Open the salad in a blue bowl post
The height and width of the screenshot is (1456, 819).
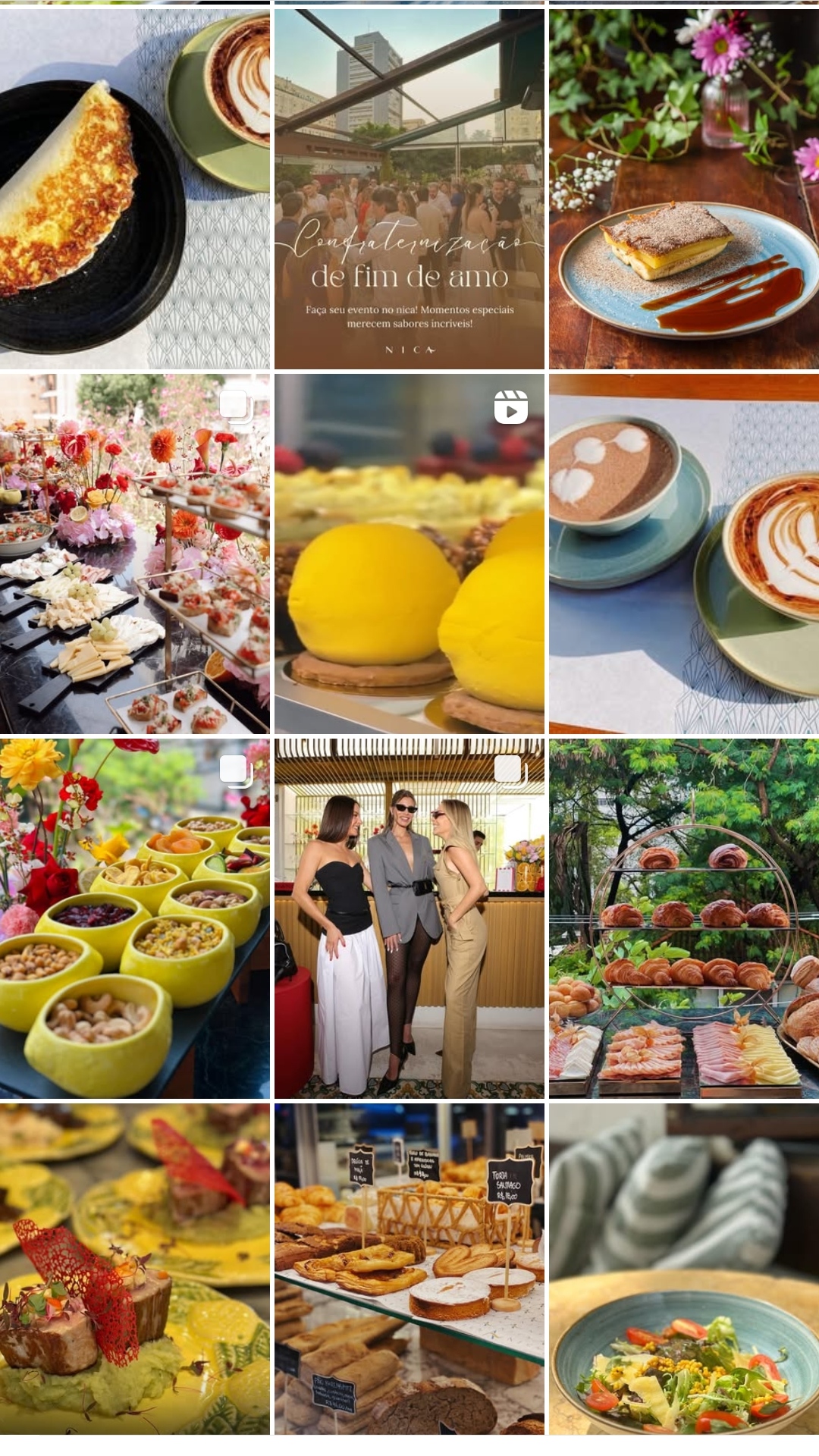point(684,1268)
